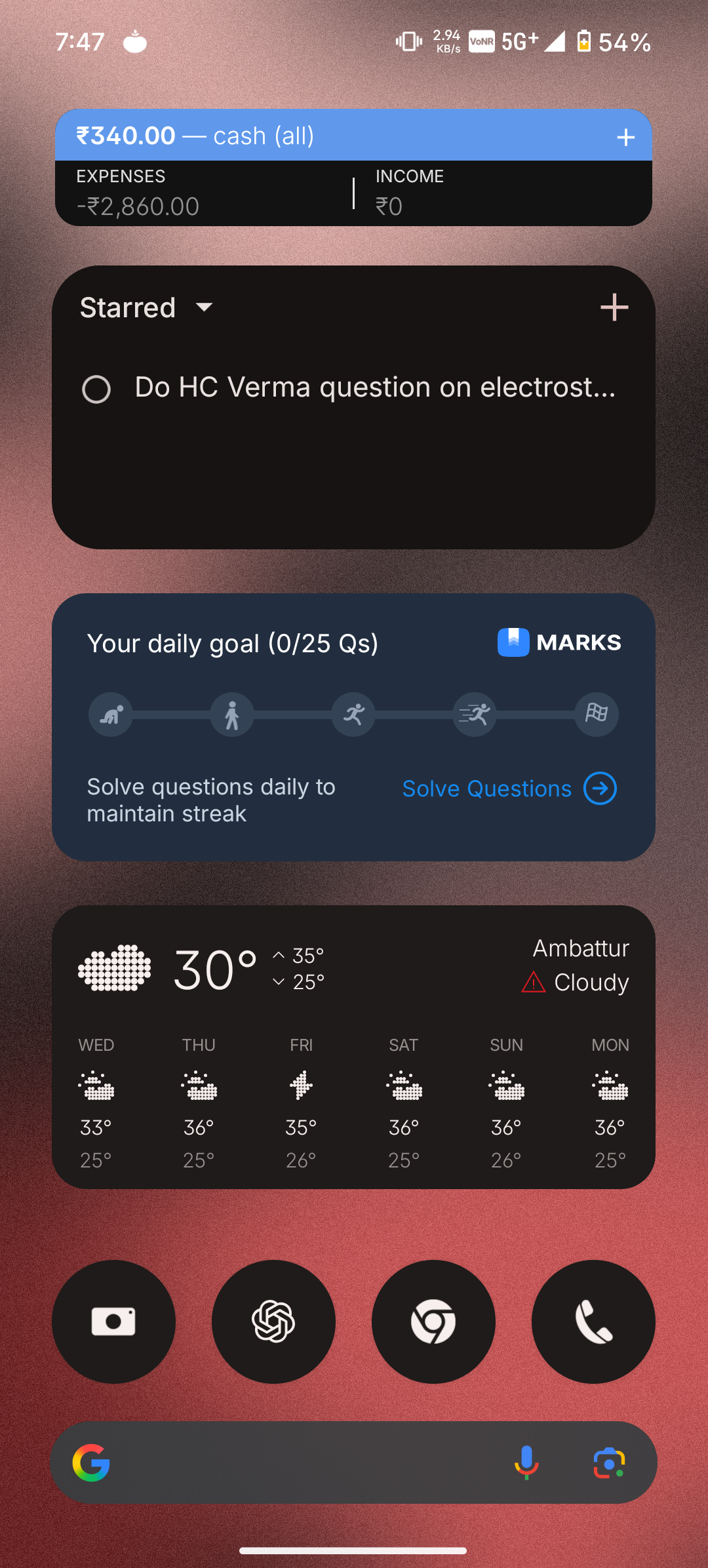Launch the camera app
The height and width of the screenshot is (1568, 708).
click(x=113, y=1322)
